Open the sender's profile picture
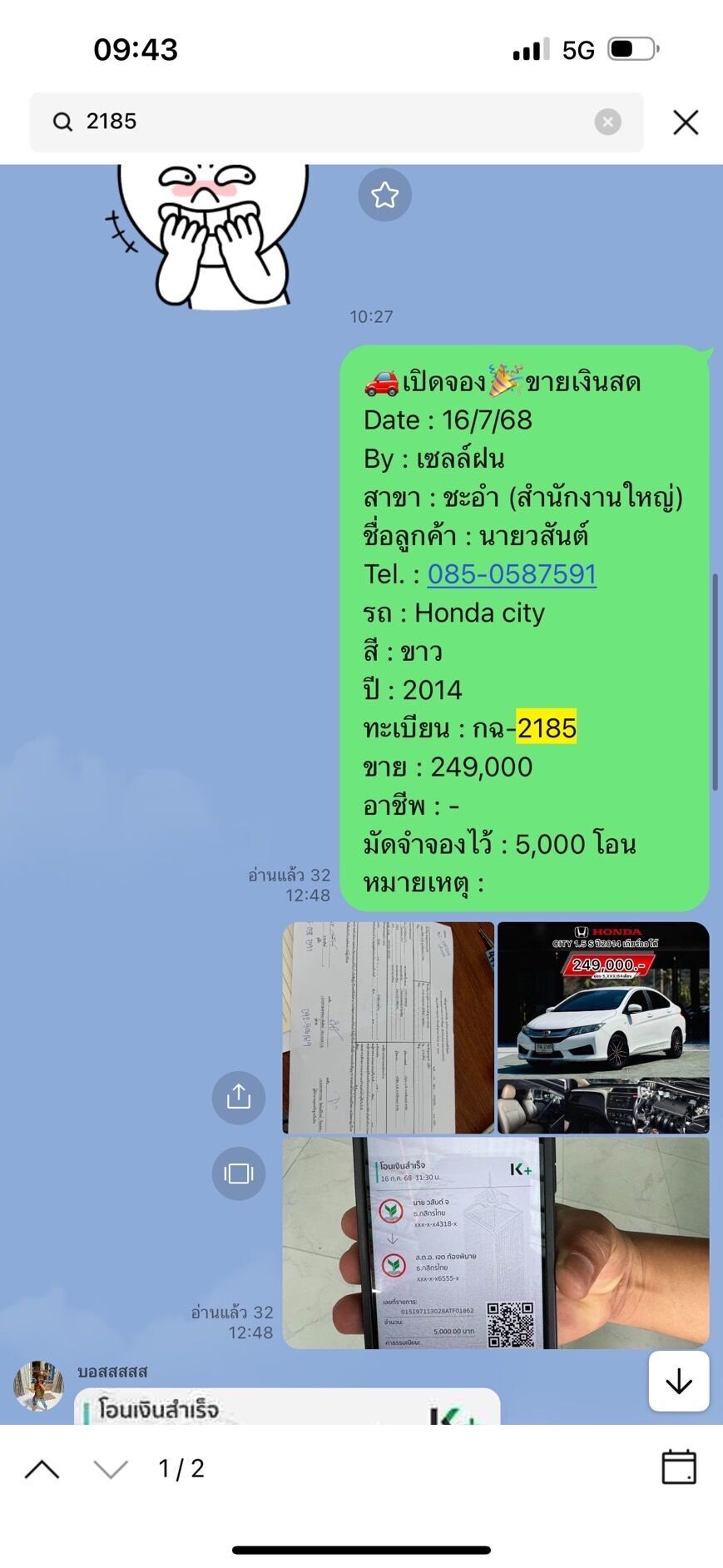 [x=38, y=1387]
